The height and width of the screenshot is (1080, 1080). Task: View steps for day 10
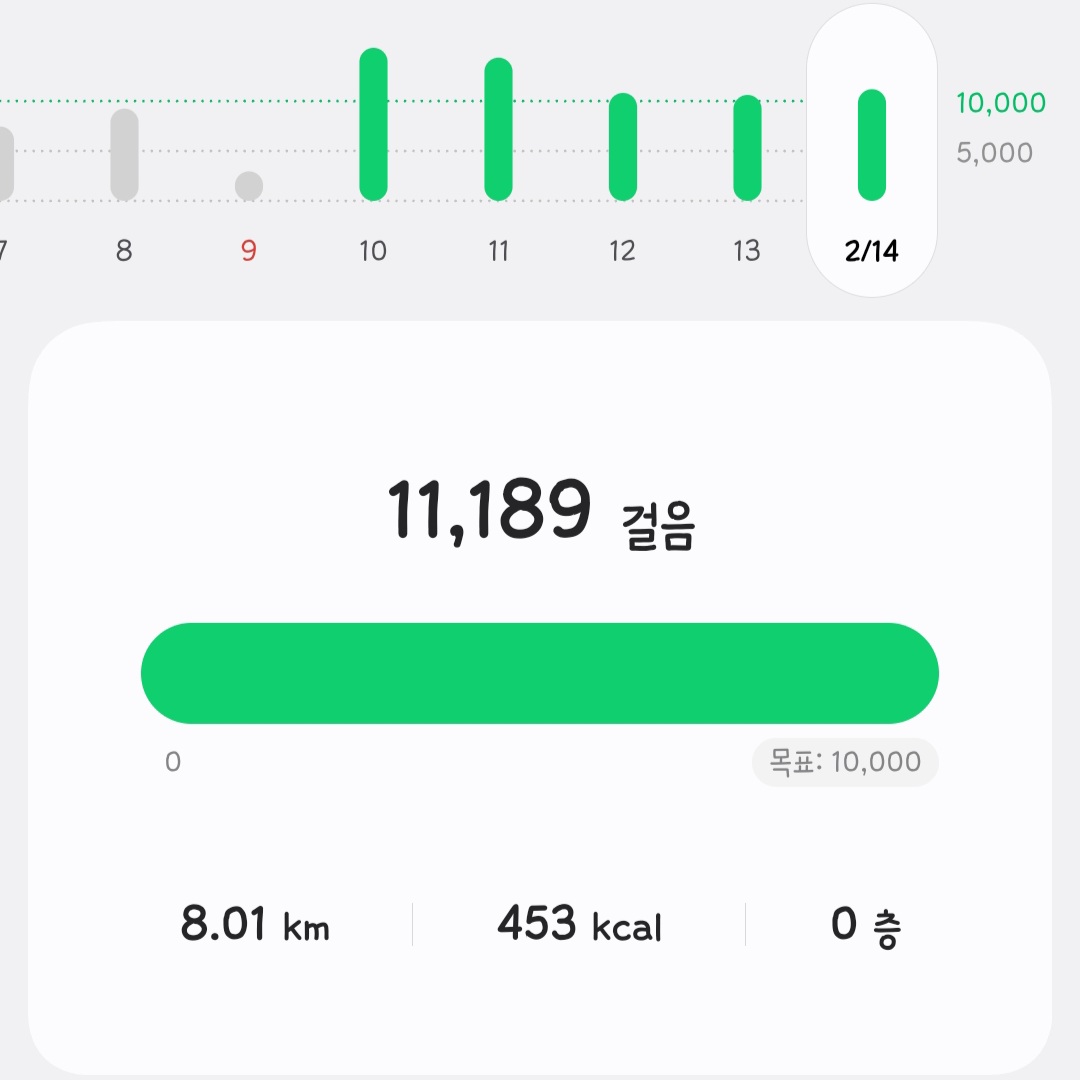click(x=373, y=124)
